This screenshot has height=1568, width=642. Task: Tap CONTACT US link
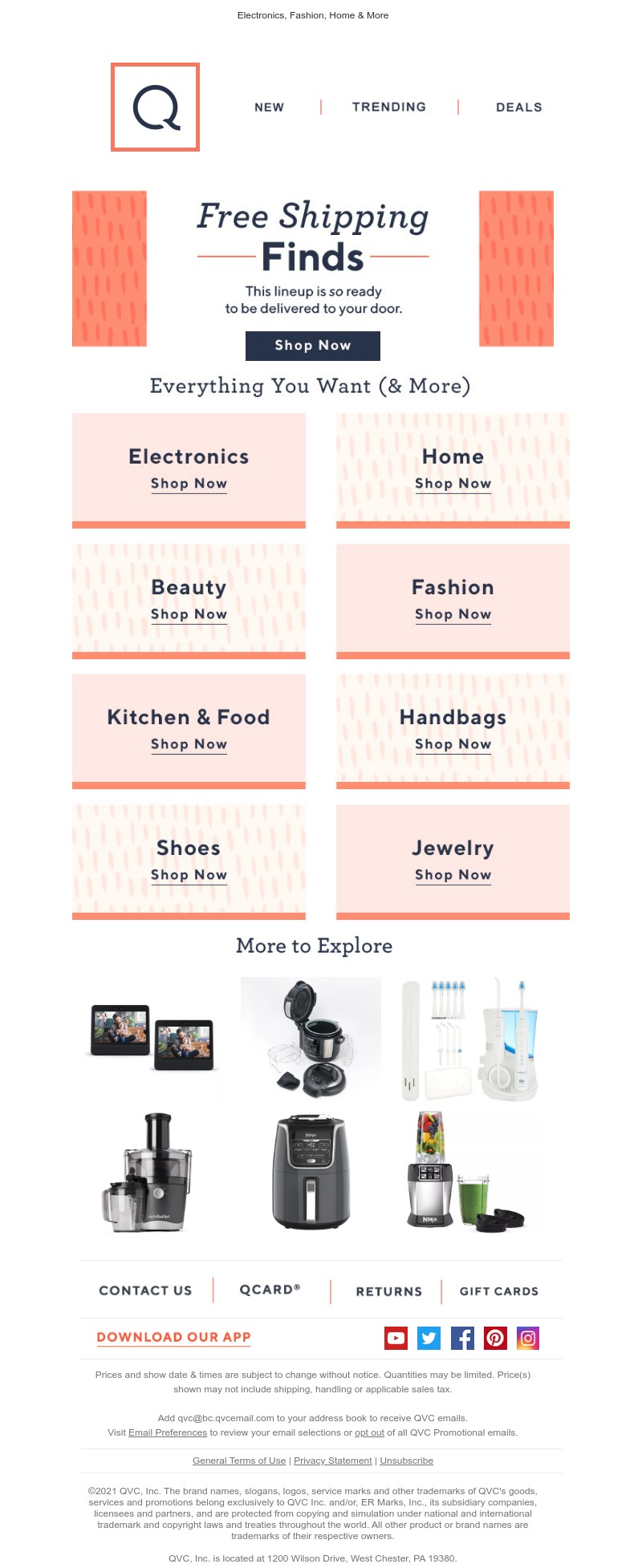point(145,1290)
